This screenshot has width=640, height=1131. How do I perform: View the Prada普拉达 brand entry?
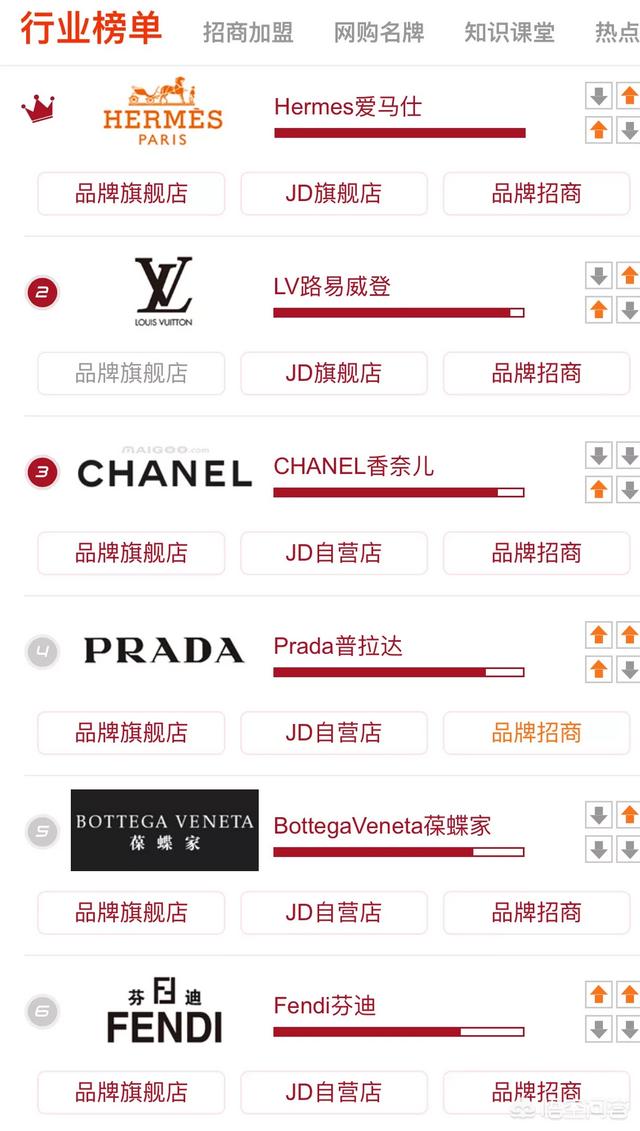click(x=338, y=646)
